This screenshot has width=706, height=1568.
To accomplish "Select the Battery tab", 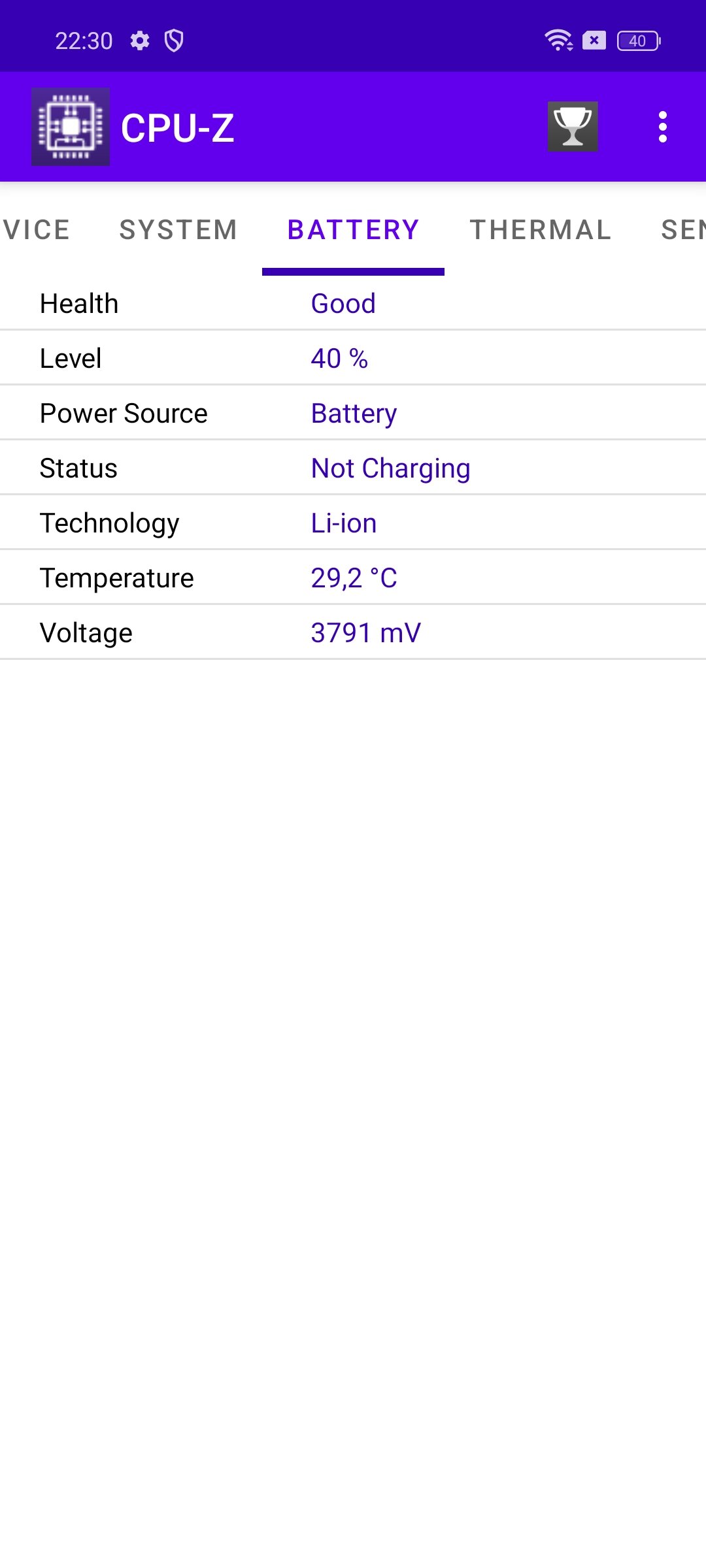I will click(353, 230).
